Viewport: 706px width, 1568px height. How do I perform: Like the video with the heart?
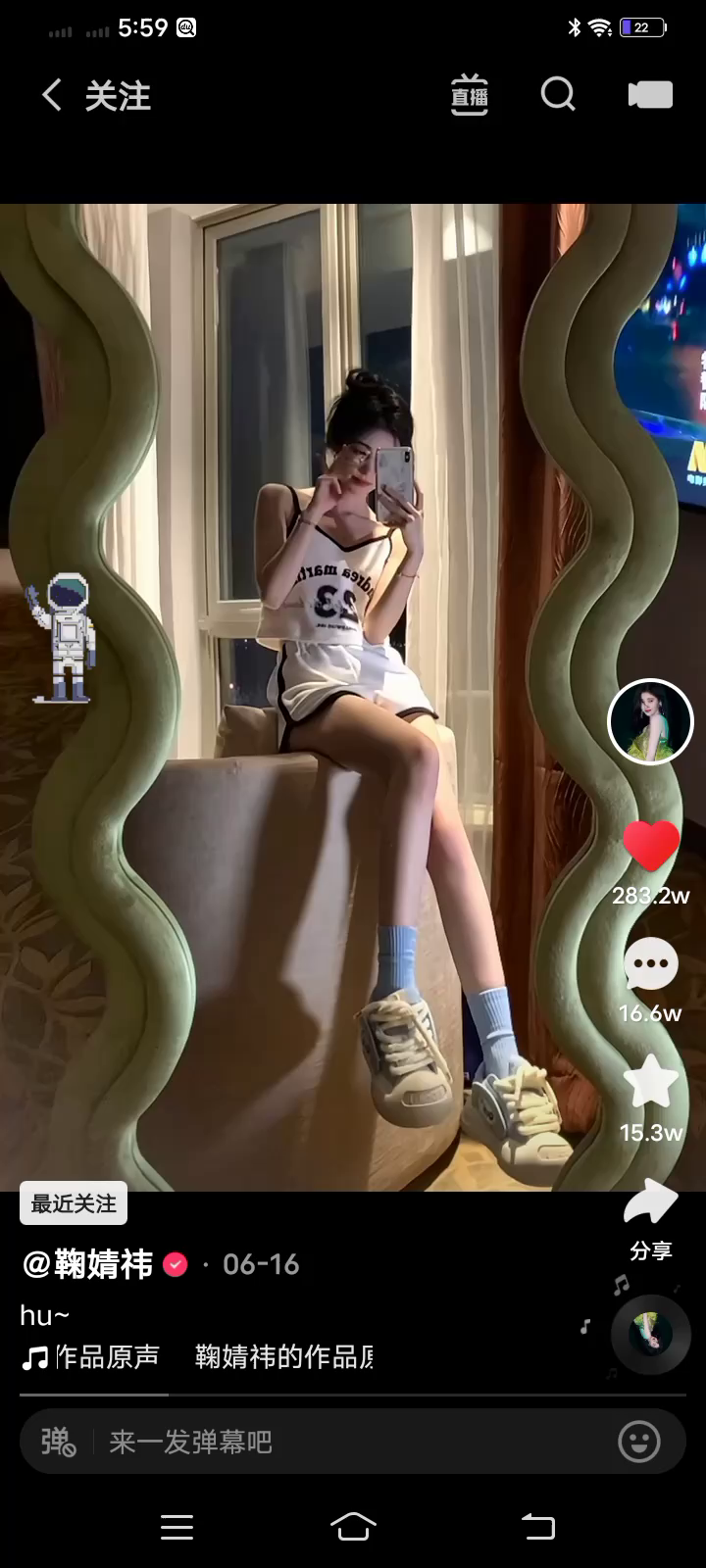coord(650,846)
